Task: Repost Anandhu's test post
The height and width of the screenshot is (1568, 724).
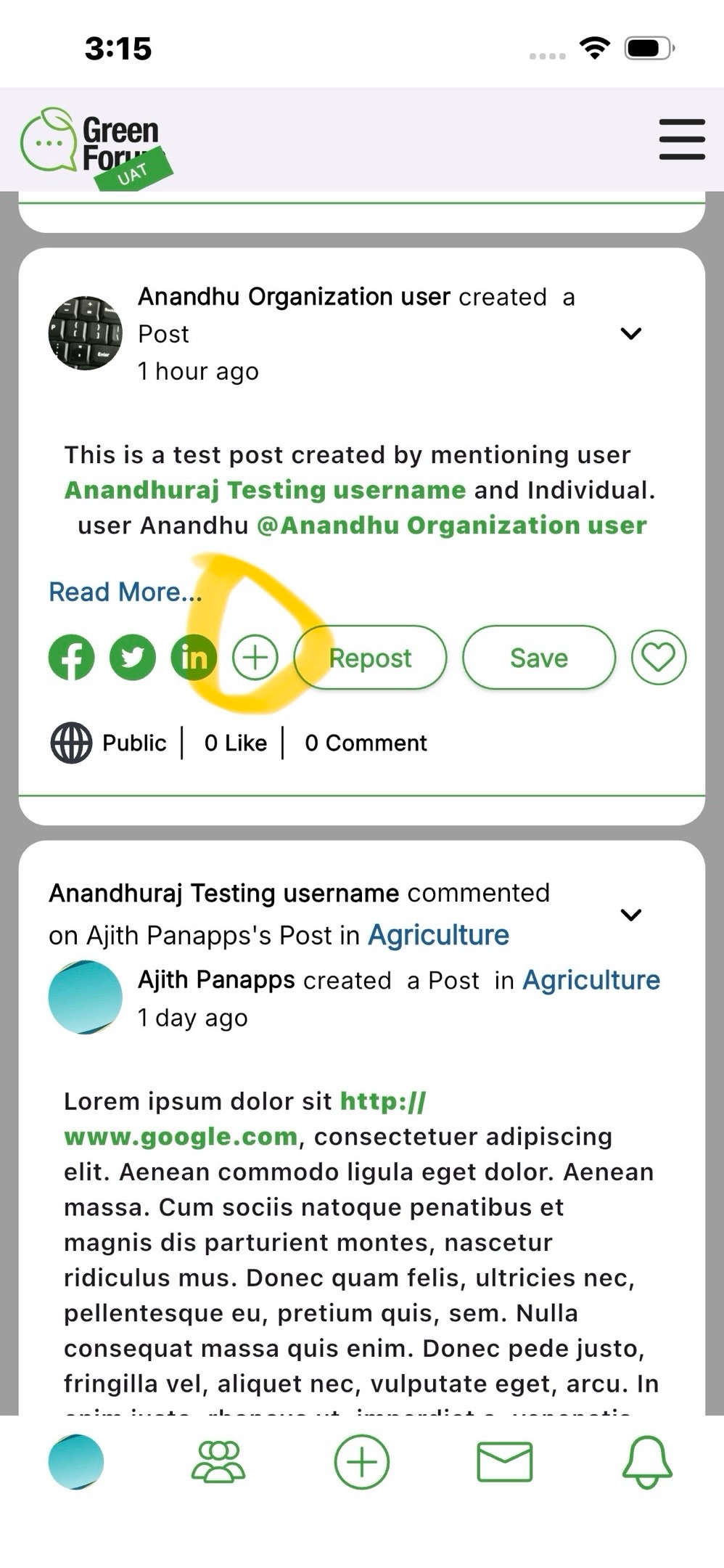Action: 370,658
